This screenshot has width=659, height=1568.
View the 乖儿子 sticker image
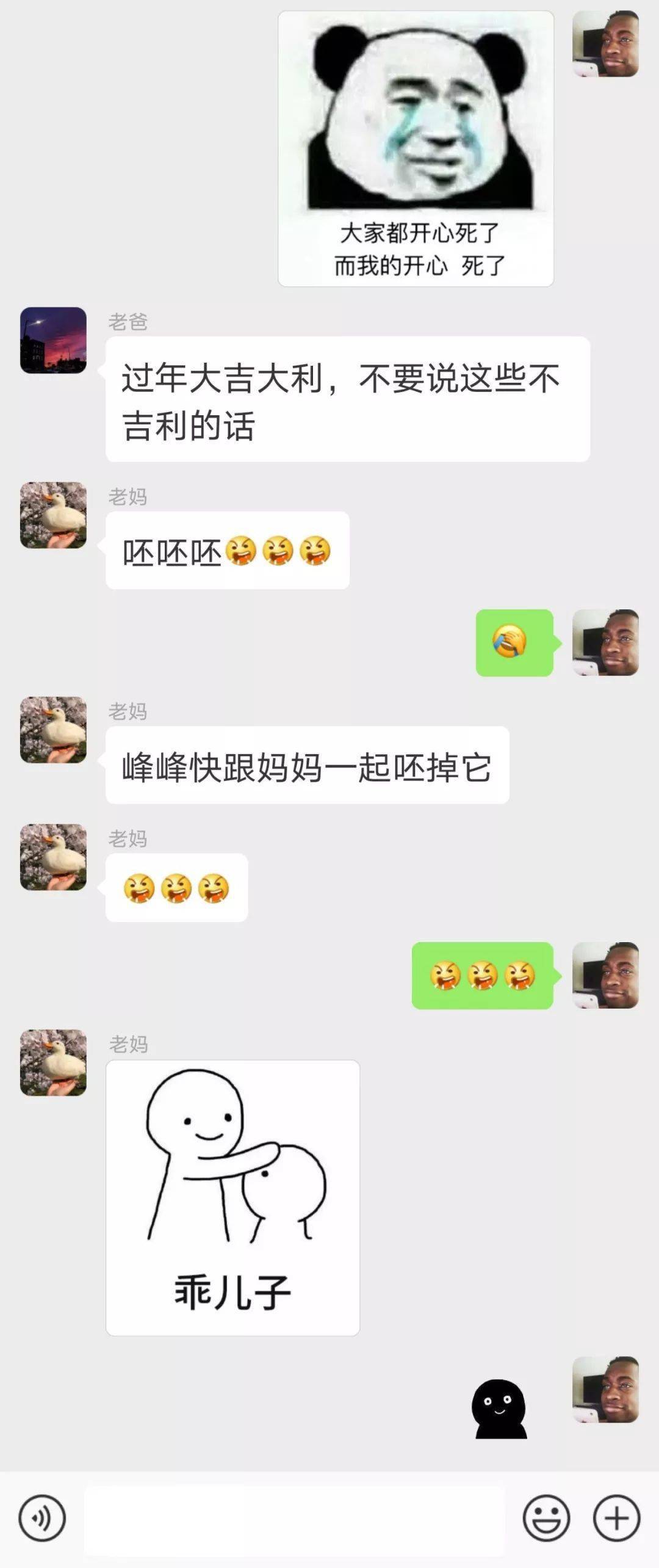tap(232, 1197)
